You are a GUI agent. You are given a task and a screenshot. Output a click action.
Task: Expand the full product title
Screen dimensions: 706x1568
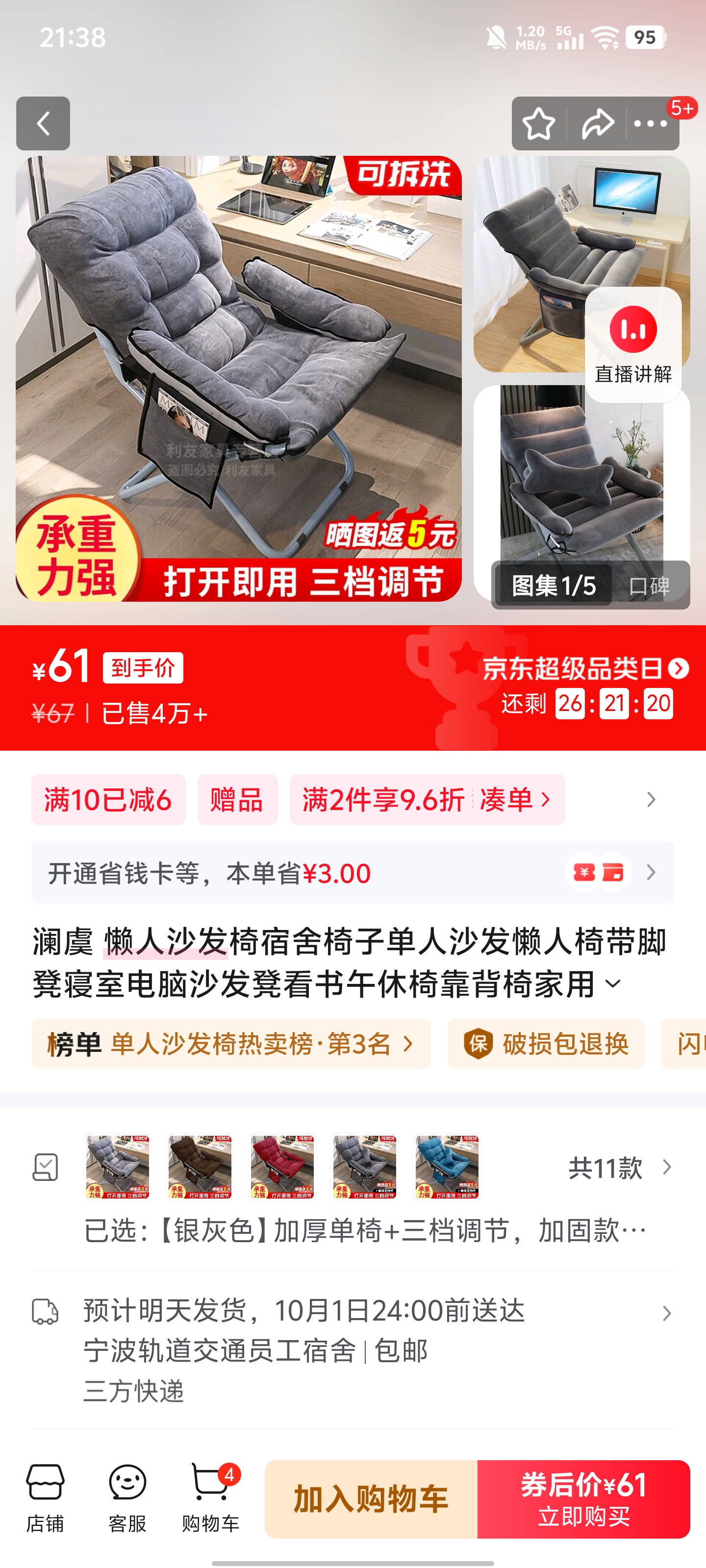click(613, 983)
